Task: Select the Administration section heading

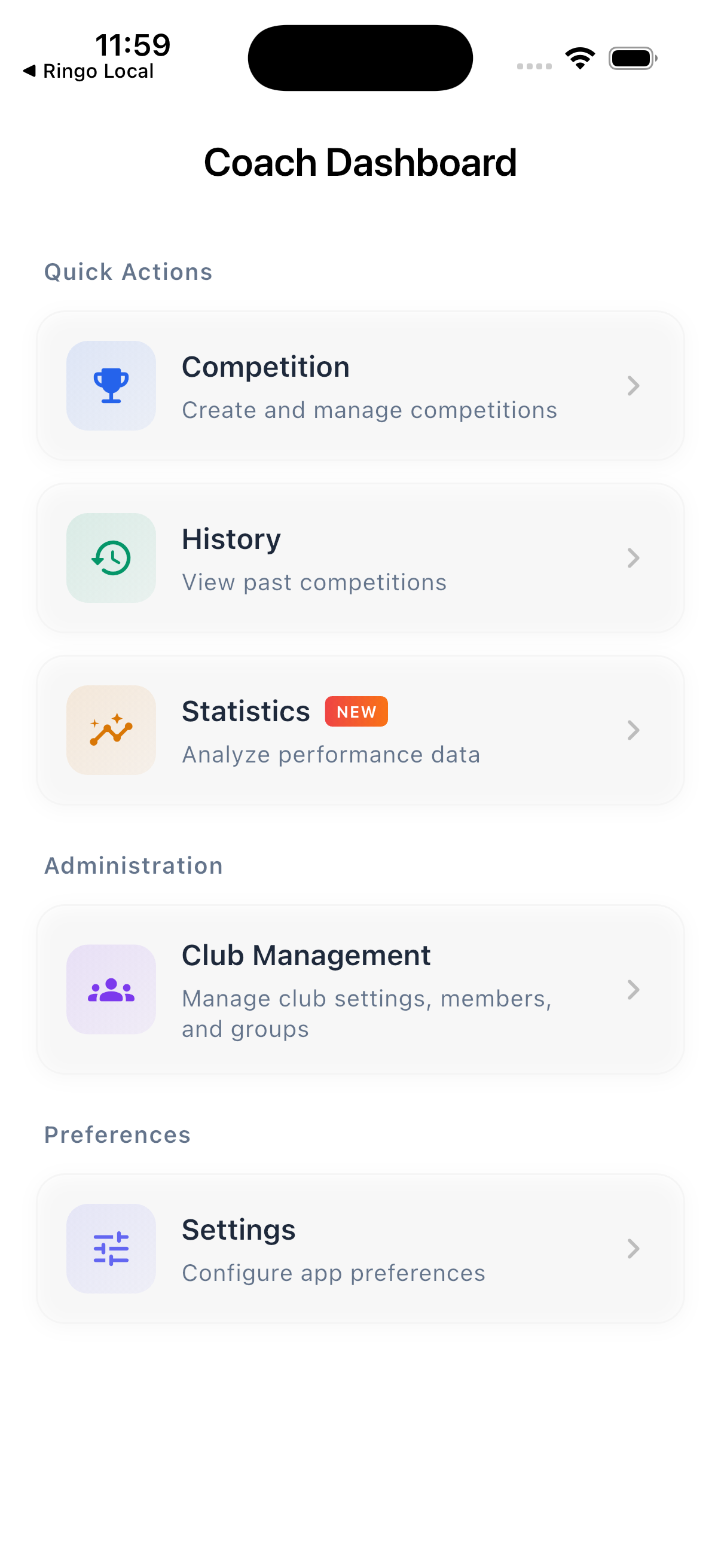Action: [133, 865]
